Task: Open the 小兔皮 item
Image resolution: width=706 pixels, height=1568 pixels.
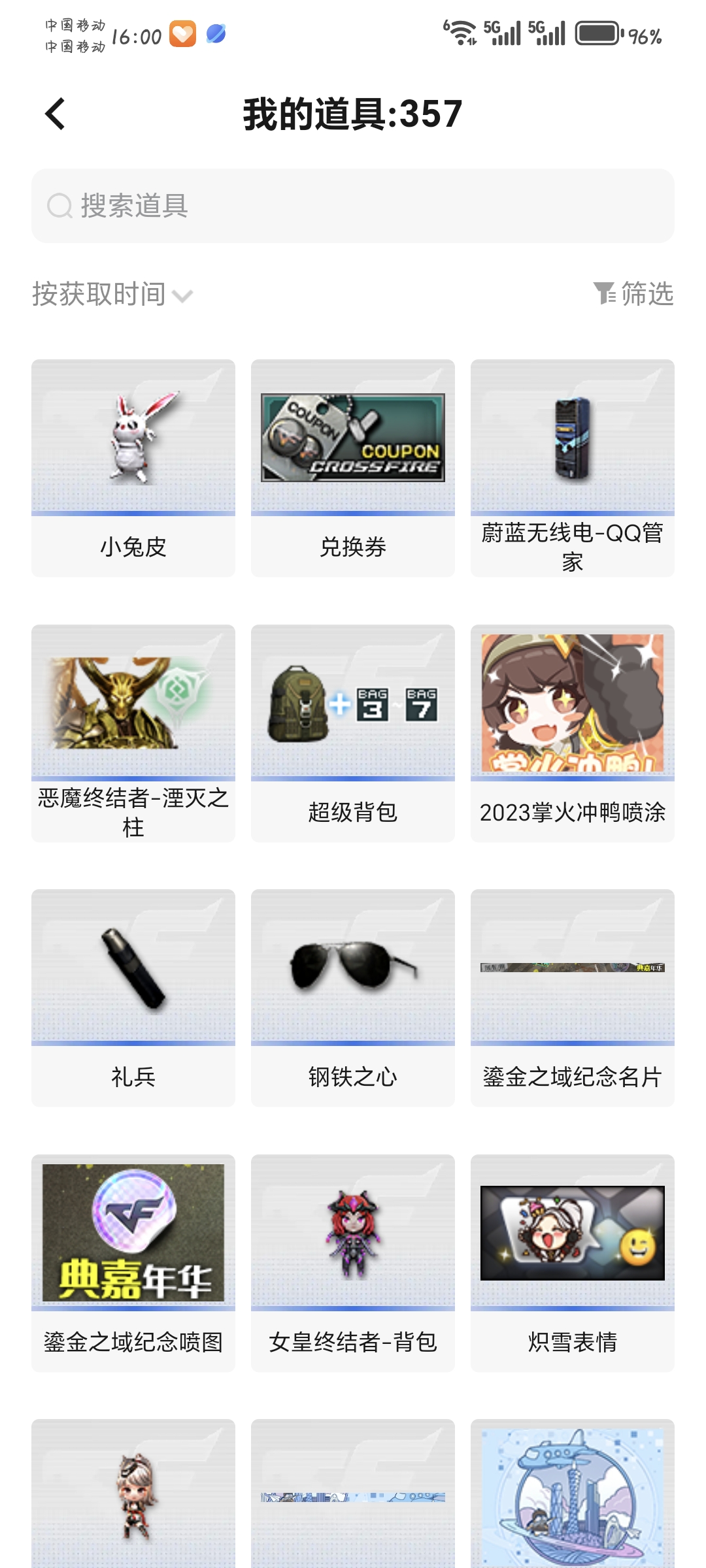Action: (x=133, y=468)
